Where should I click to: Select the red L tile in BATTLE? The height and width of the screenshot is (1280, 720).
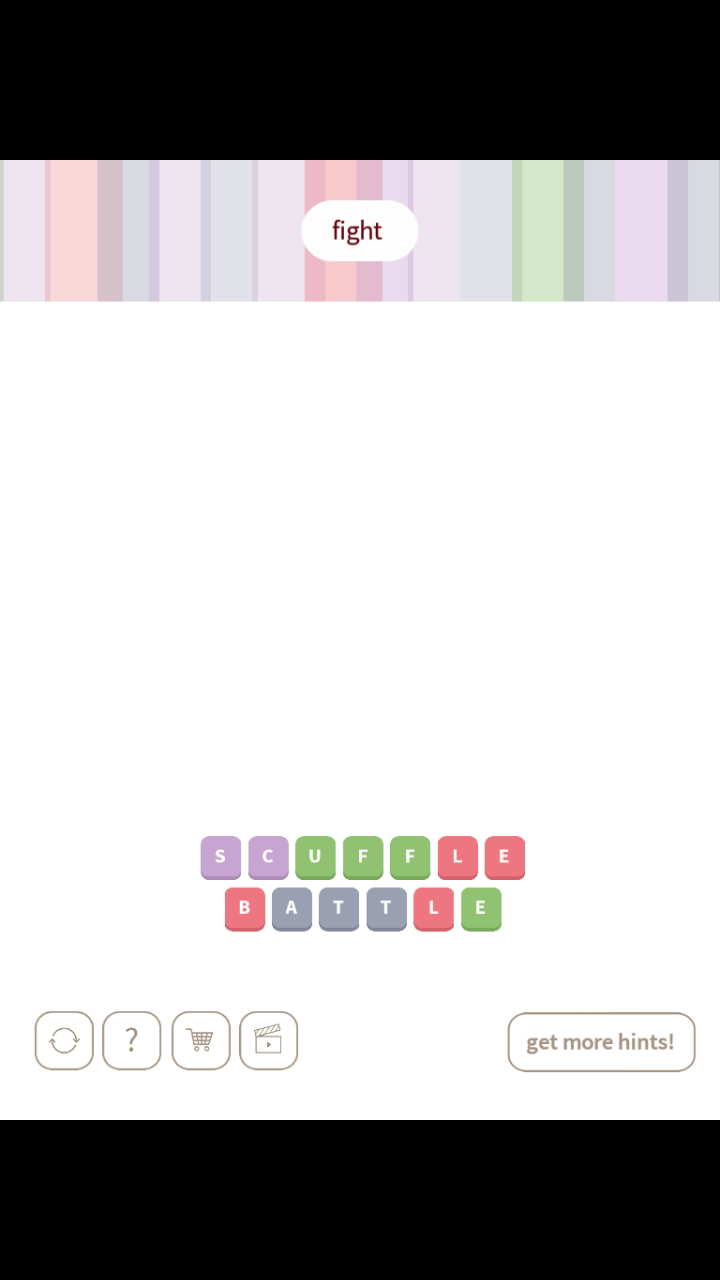433,908
